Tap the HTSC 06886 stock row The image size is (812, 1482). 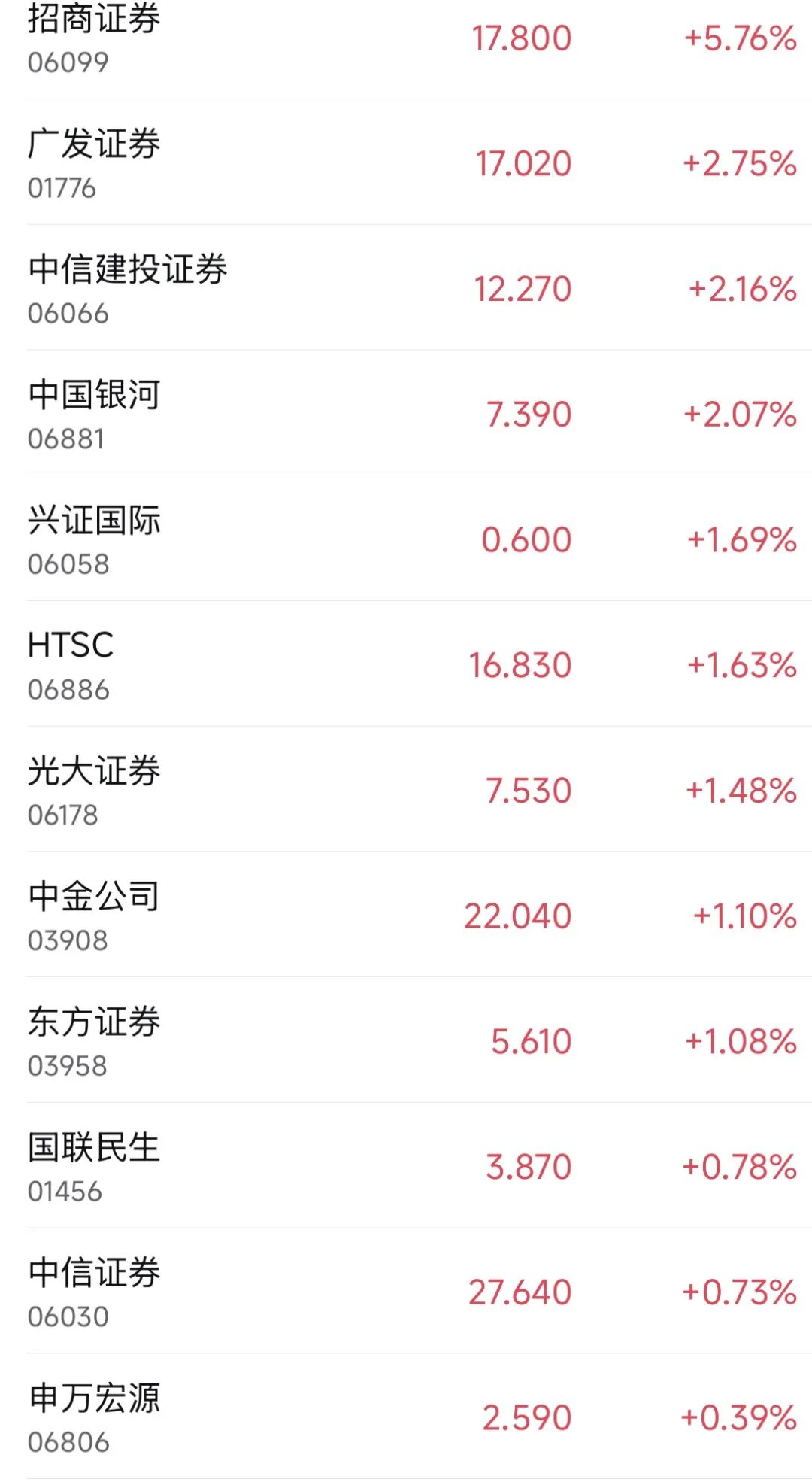point(406,664)
